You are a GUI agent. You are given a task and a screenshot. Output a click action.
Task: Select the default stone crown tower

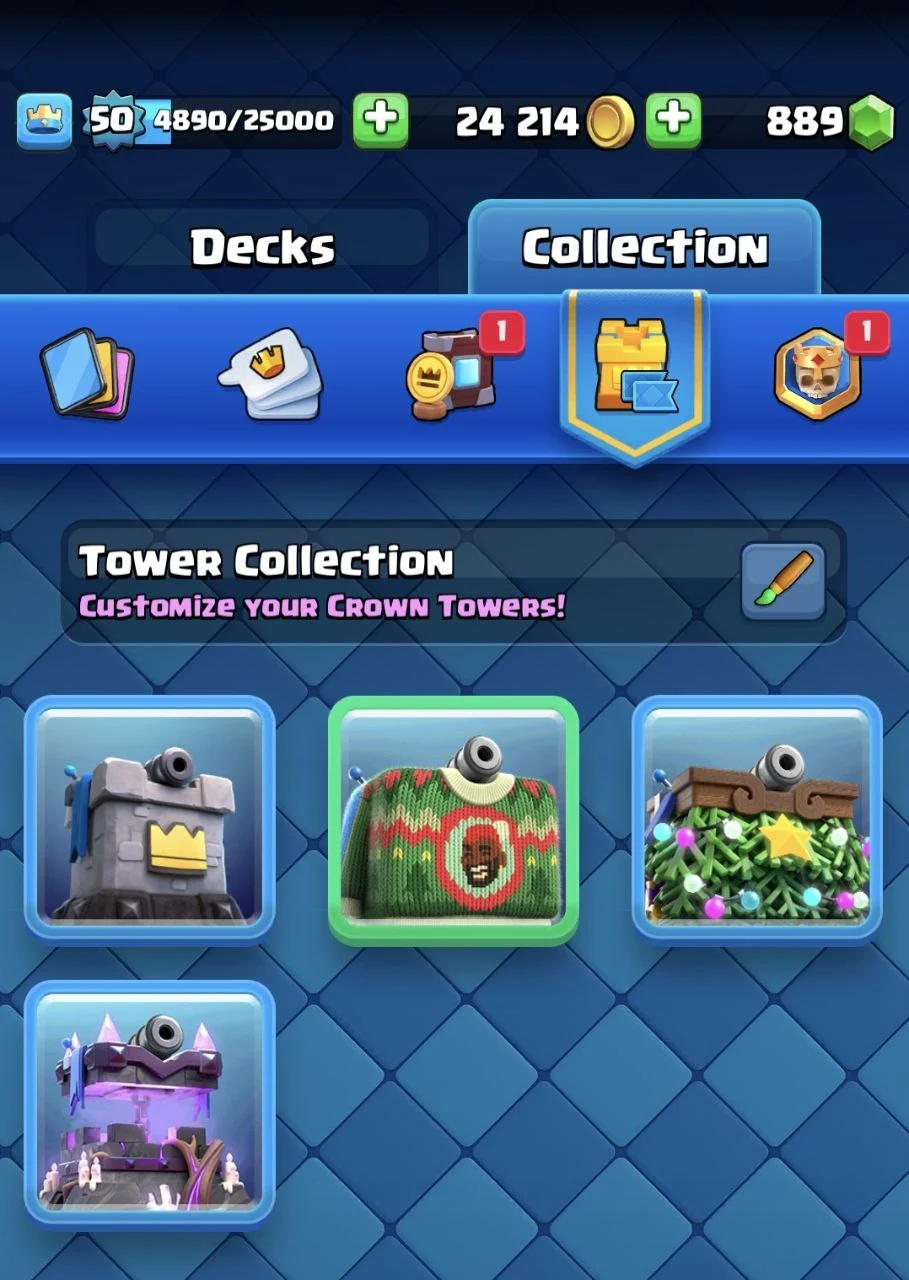click(x=150, y=819)
